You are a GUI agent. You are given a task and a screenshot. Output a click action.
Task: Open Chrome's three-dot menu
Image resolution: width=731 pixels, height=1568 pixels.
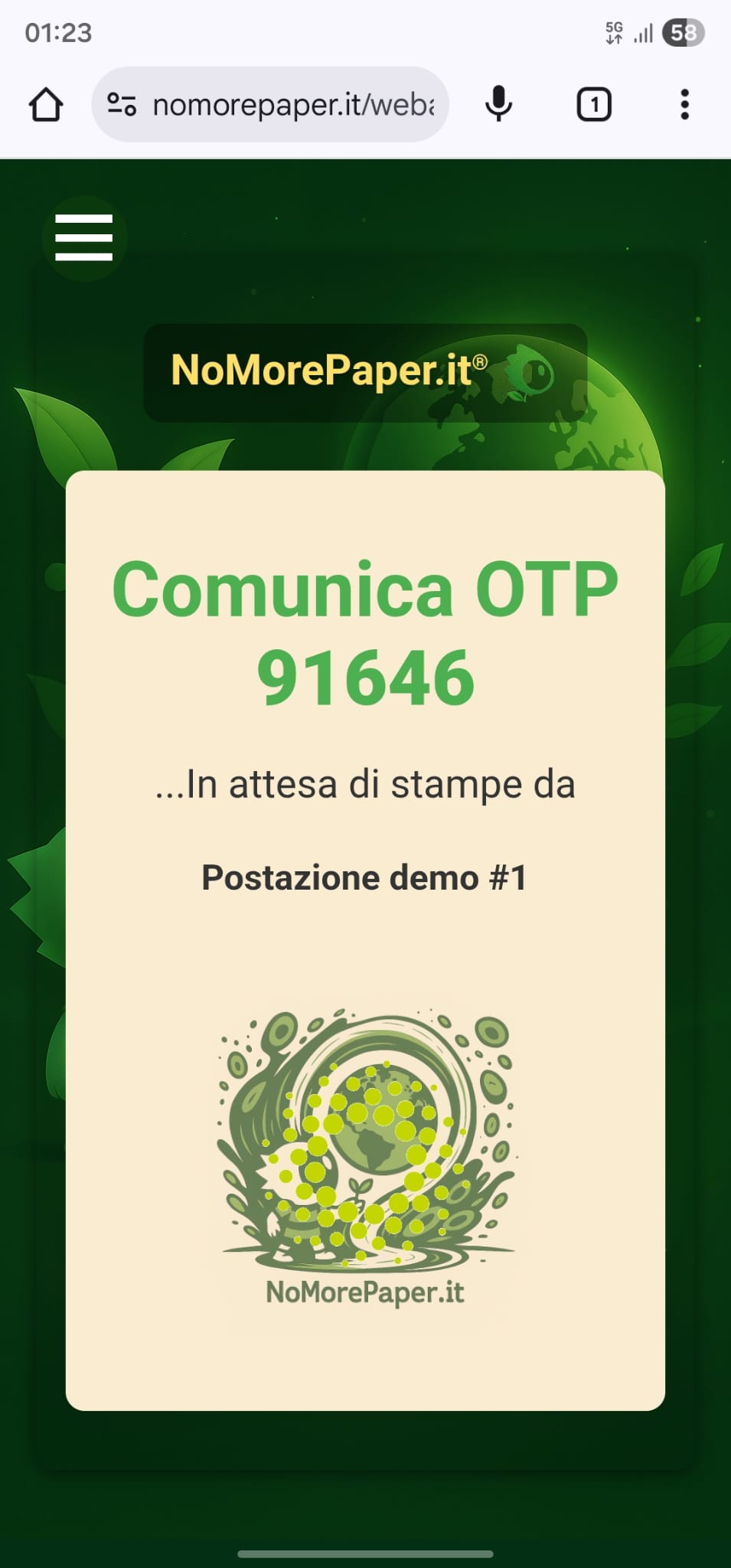pyautogui.click(x=684, y=104)
